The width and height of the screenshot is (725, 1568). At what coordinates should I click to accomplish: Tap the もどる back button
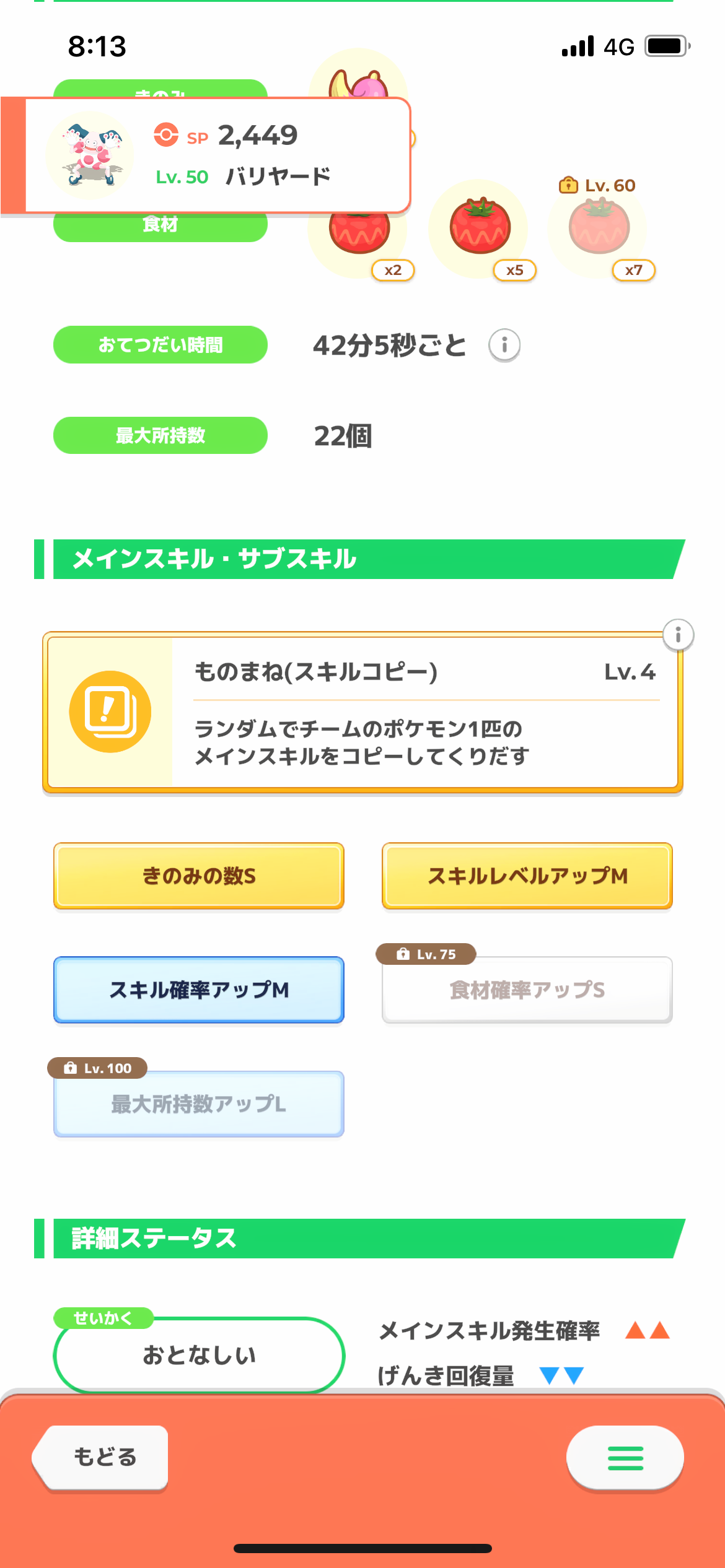(102, 1457)
